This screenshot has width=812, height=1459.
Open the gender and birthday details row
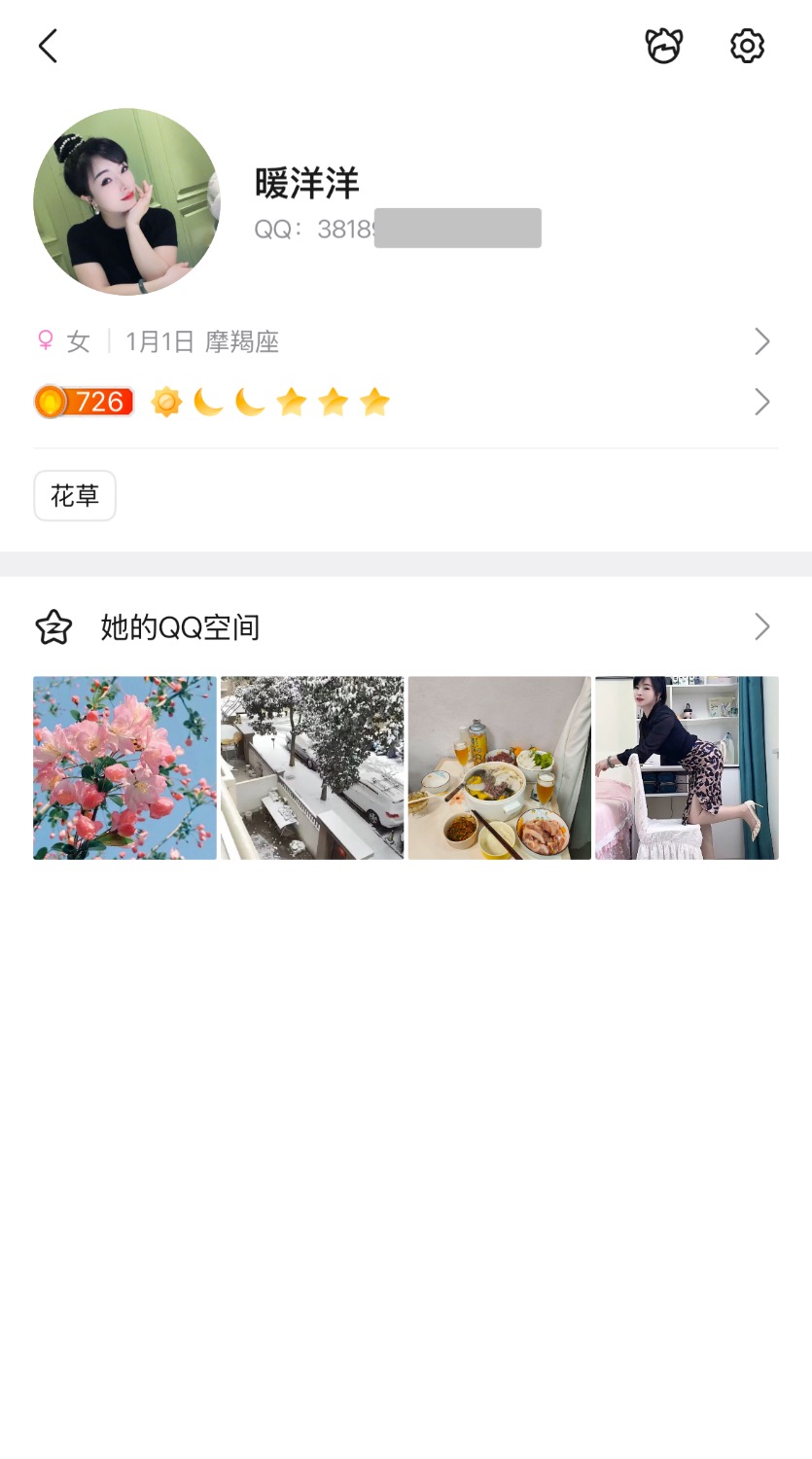click(x=405, y=341)
